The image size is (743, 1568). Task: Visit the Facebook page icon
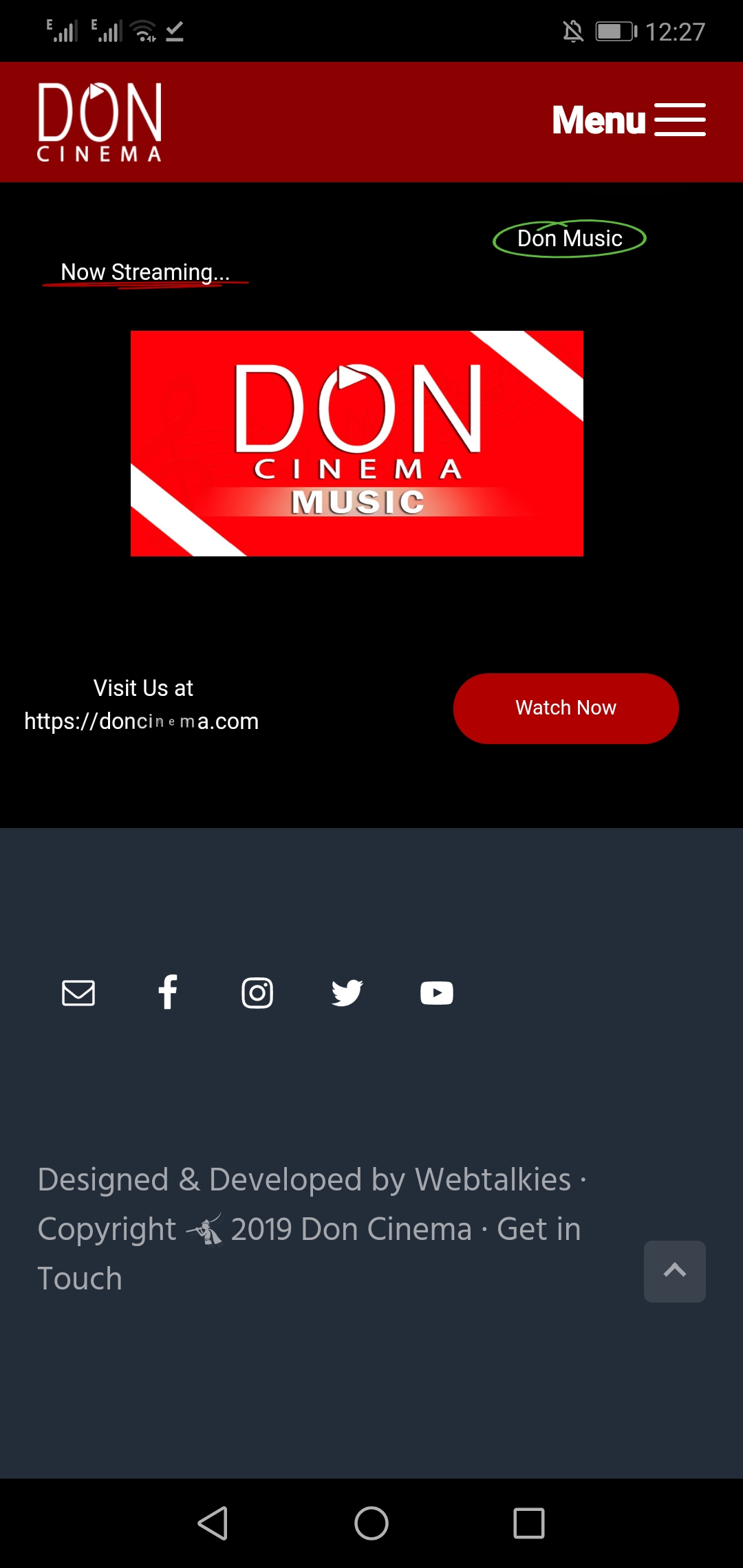168,993
